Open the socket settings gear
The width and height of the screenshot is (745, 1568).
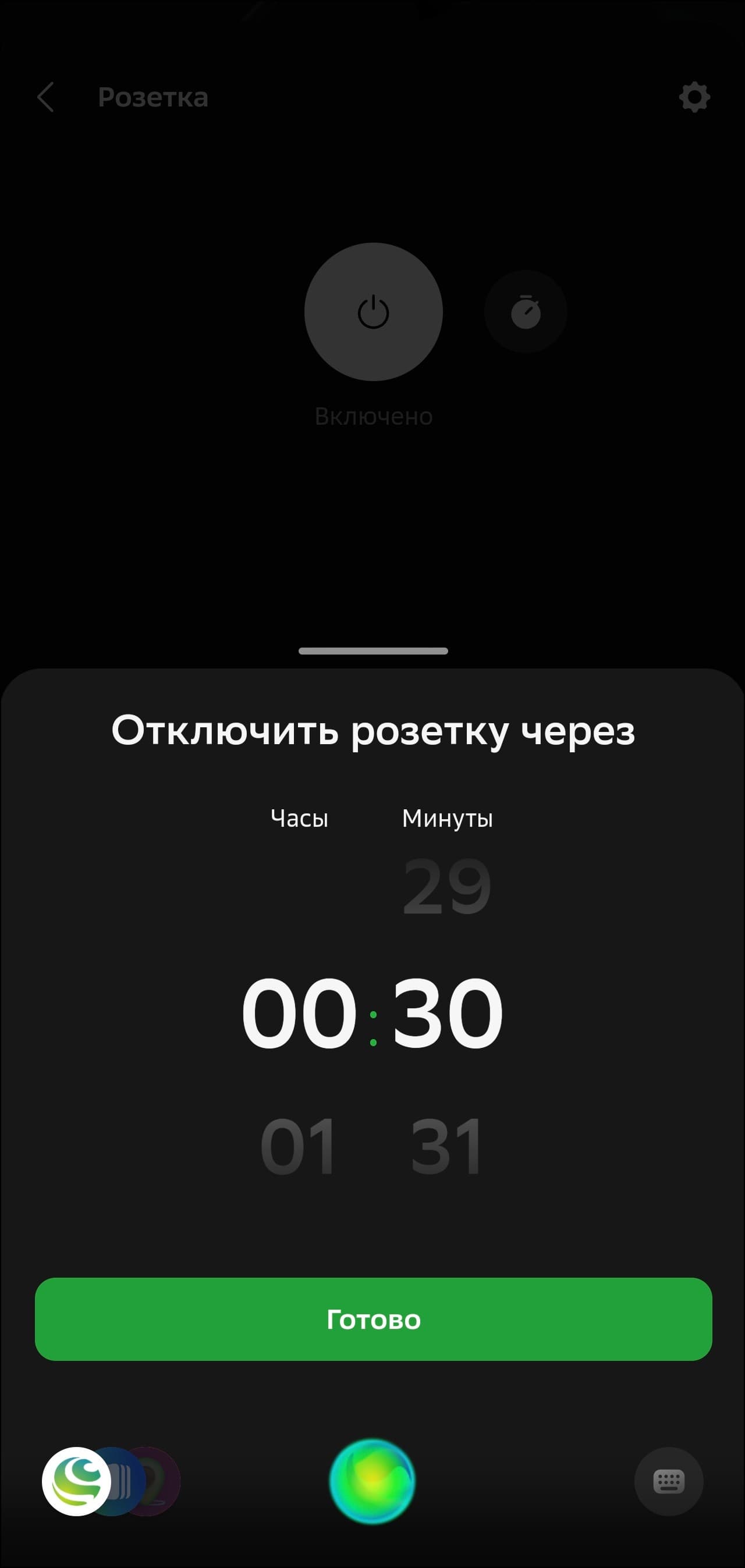694,97
